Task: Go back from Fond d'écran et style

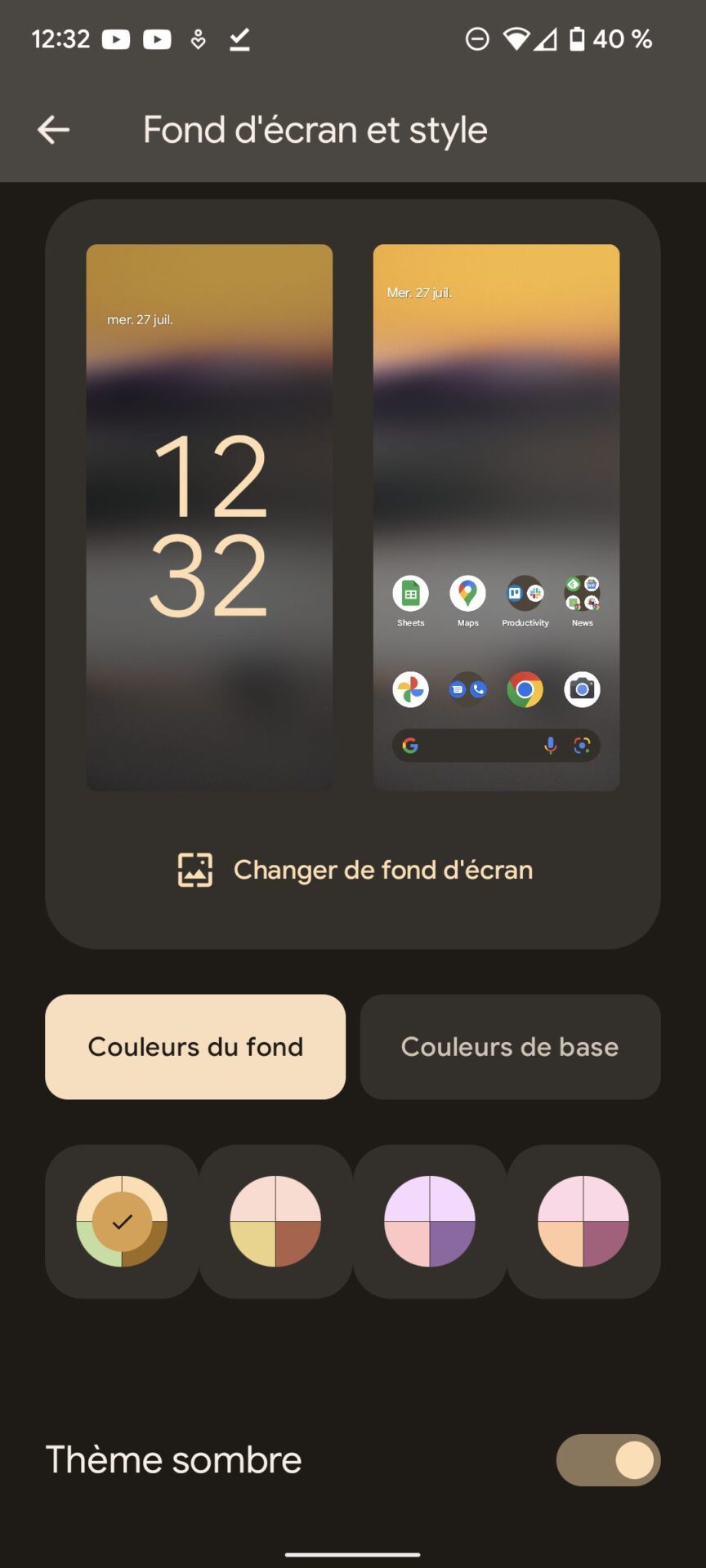Action: [x=54, y=130]
